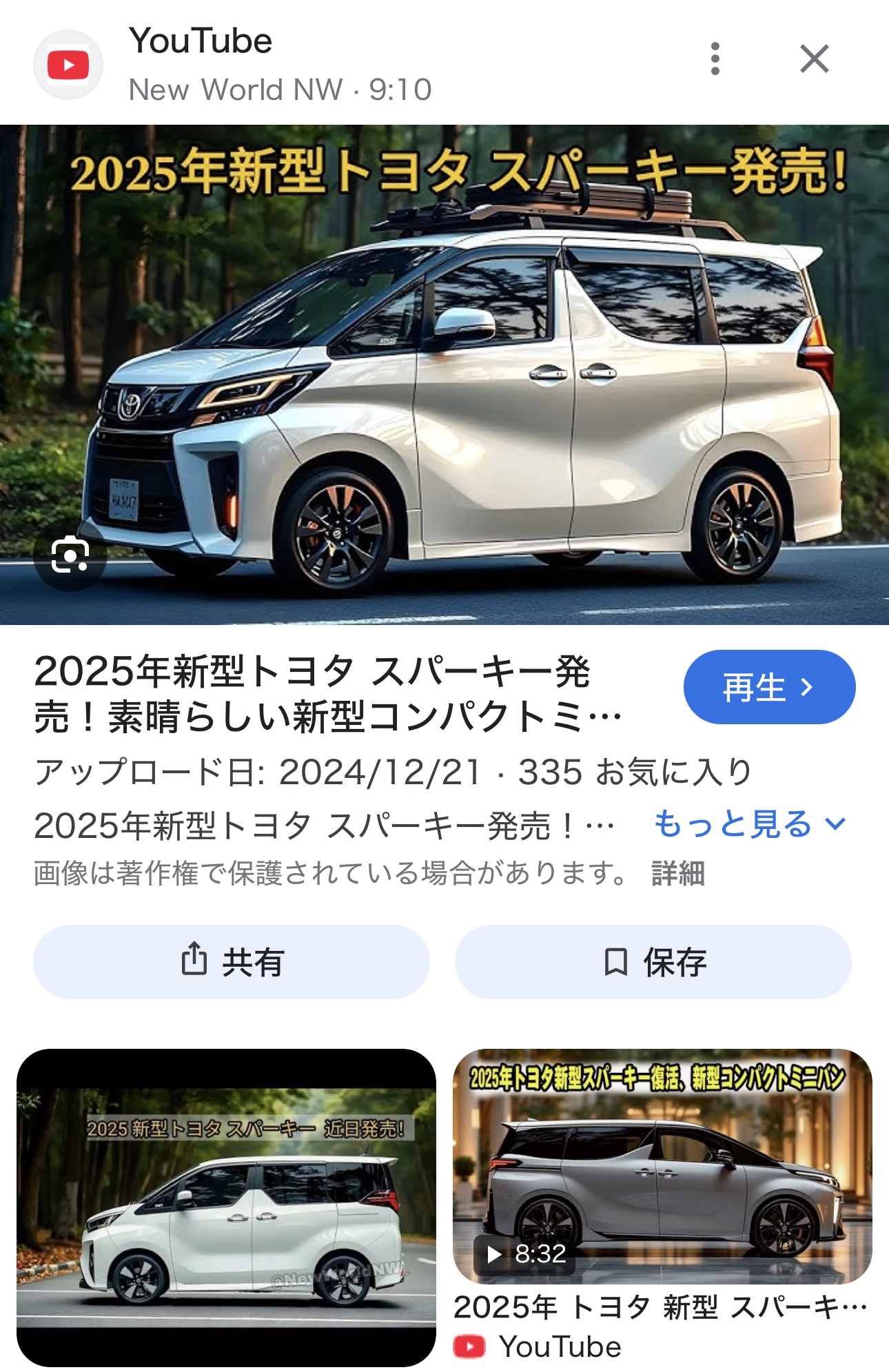Screen dimensions: 889x1372
Task: Open the 8:32 gray minivan video
Action: pyautogui.click(x=662, y=1166)
